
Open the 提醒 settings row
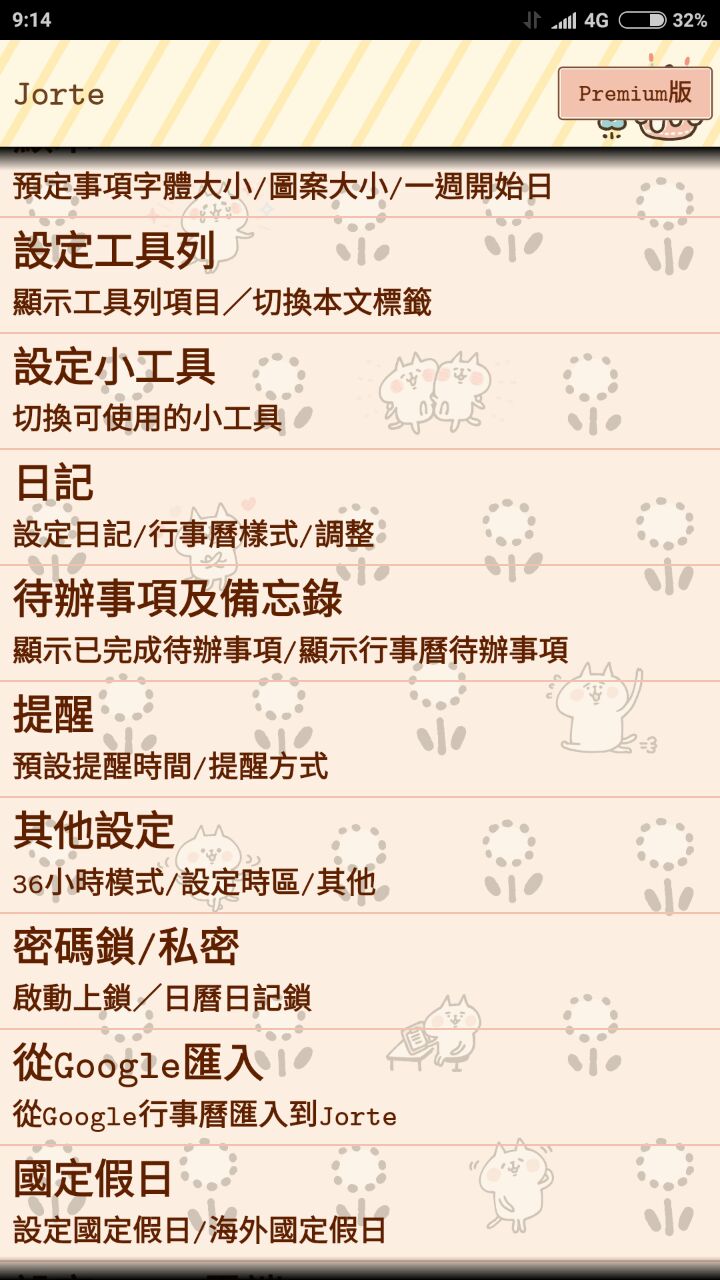pos(360,739)
